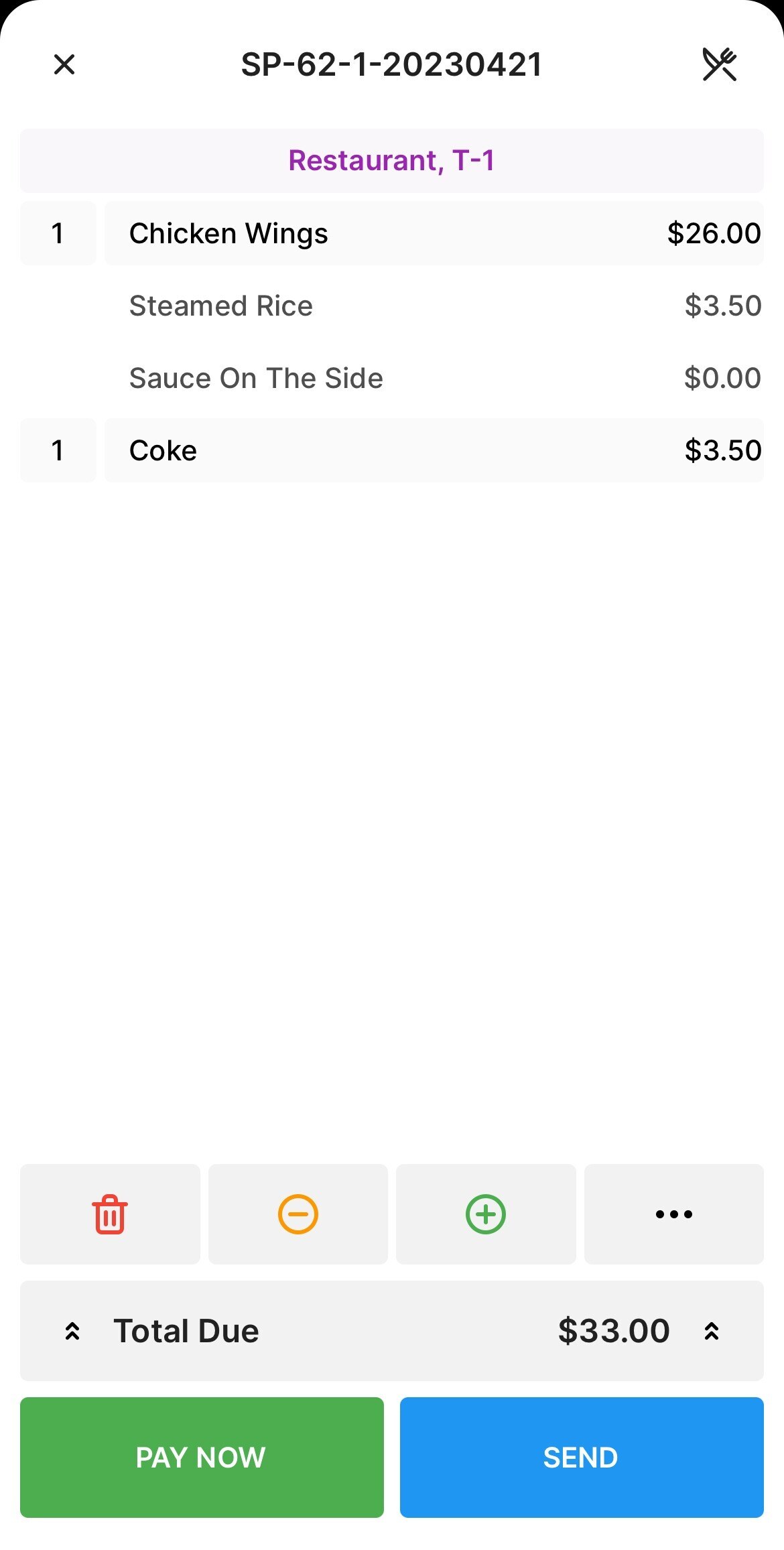Tap the Restaurant, T-1 table header
Image resolution: width=784 pixels, height=1550 pixels.
392,161
